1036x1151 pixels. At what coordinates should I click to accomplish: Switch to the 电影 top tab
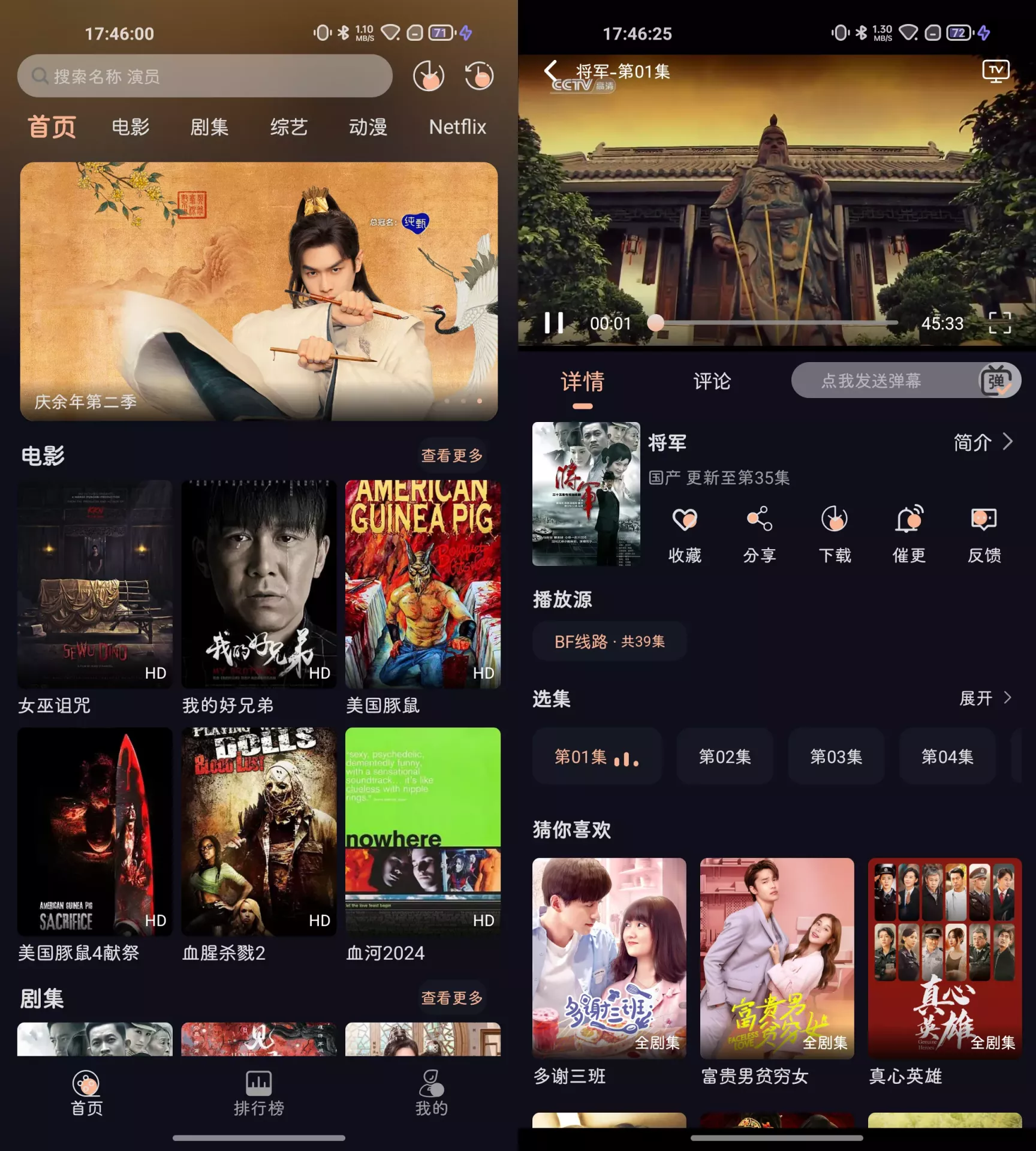[131, 127]
